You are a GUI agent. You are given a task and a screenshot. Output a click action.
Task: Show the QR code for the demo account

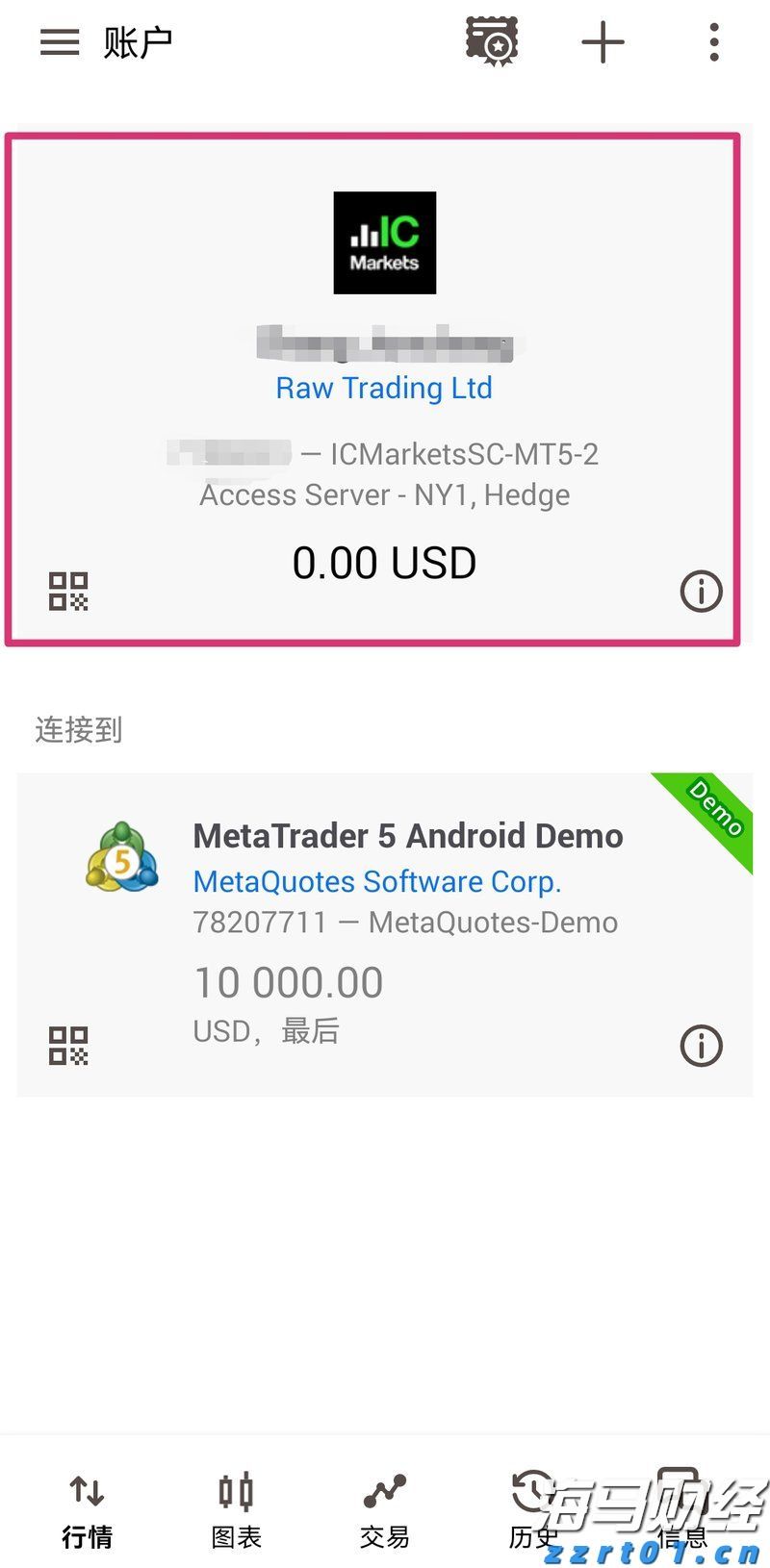[x=67, y=1046]
